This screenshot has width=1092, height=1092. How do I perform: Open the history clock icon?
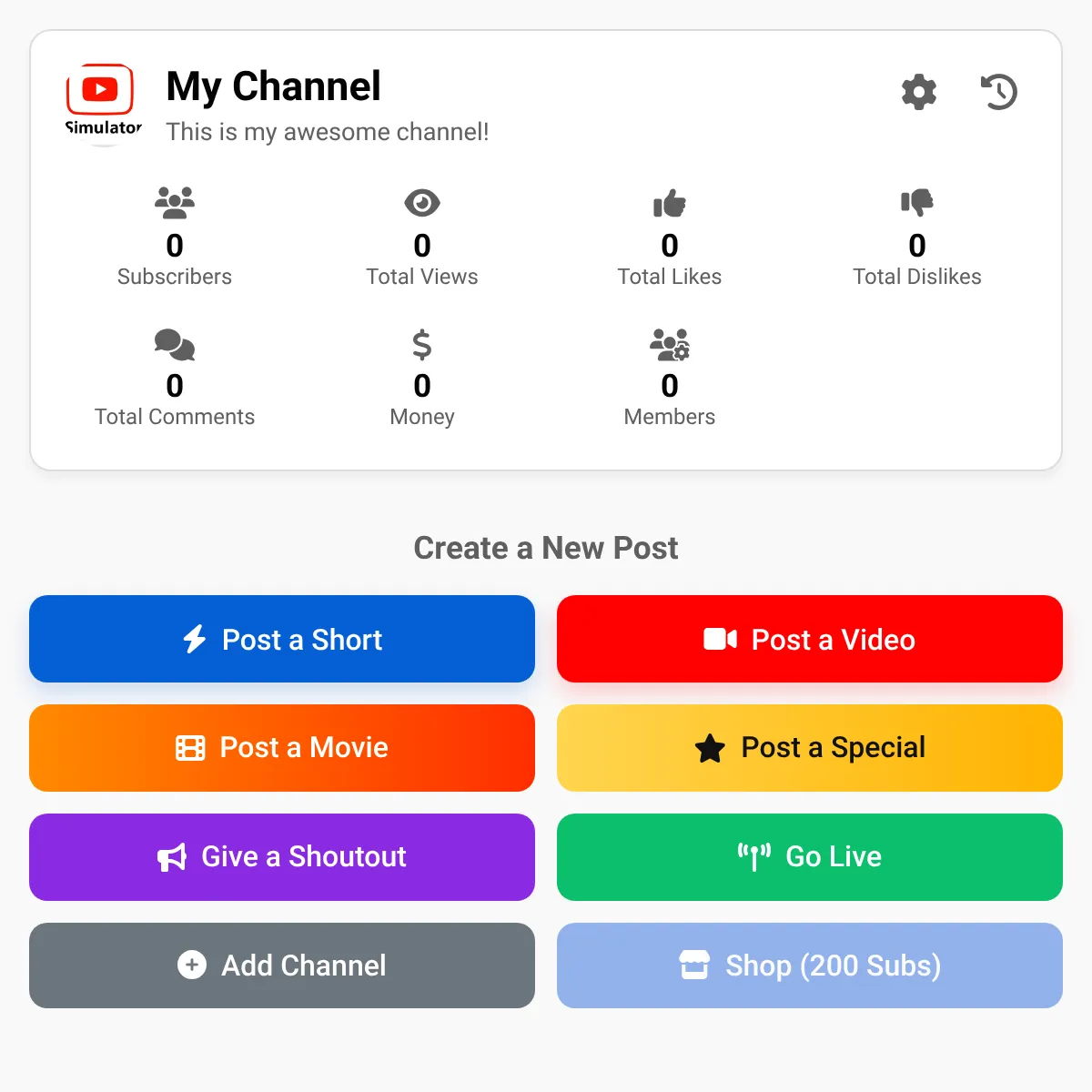[x=998, y=92]
